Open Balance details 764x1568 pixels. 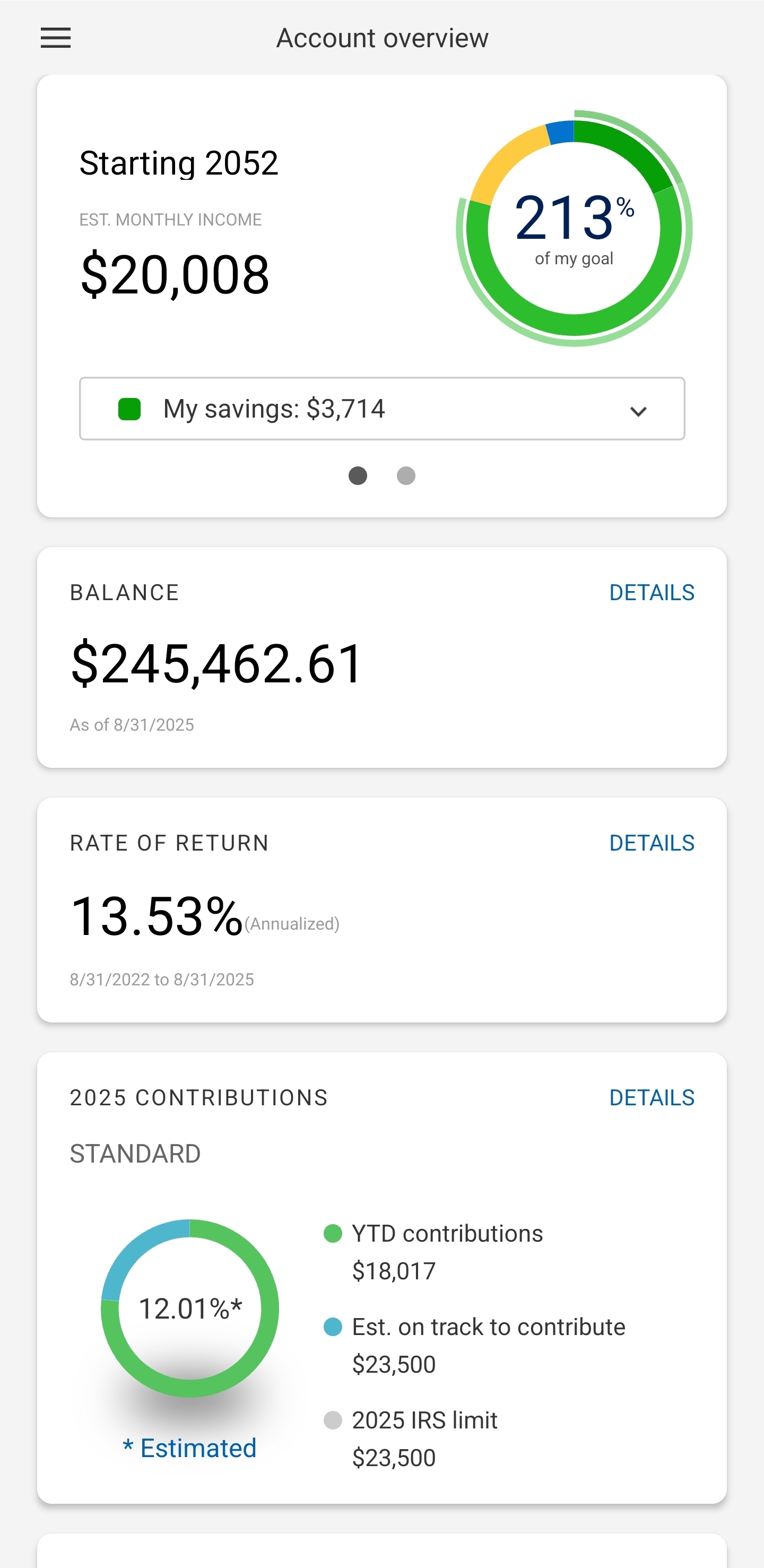[652, 592]
